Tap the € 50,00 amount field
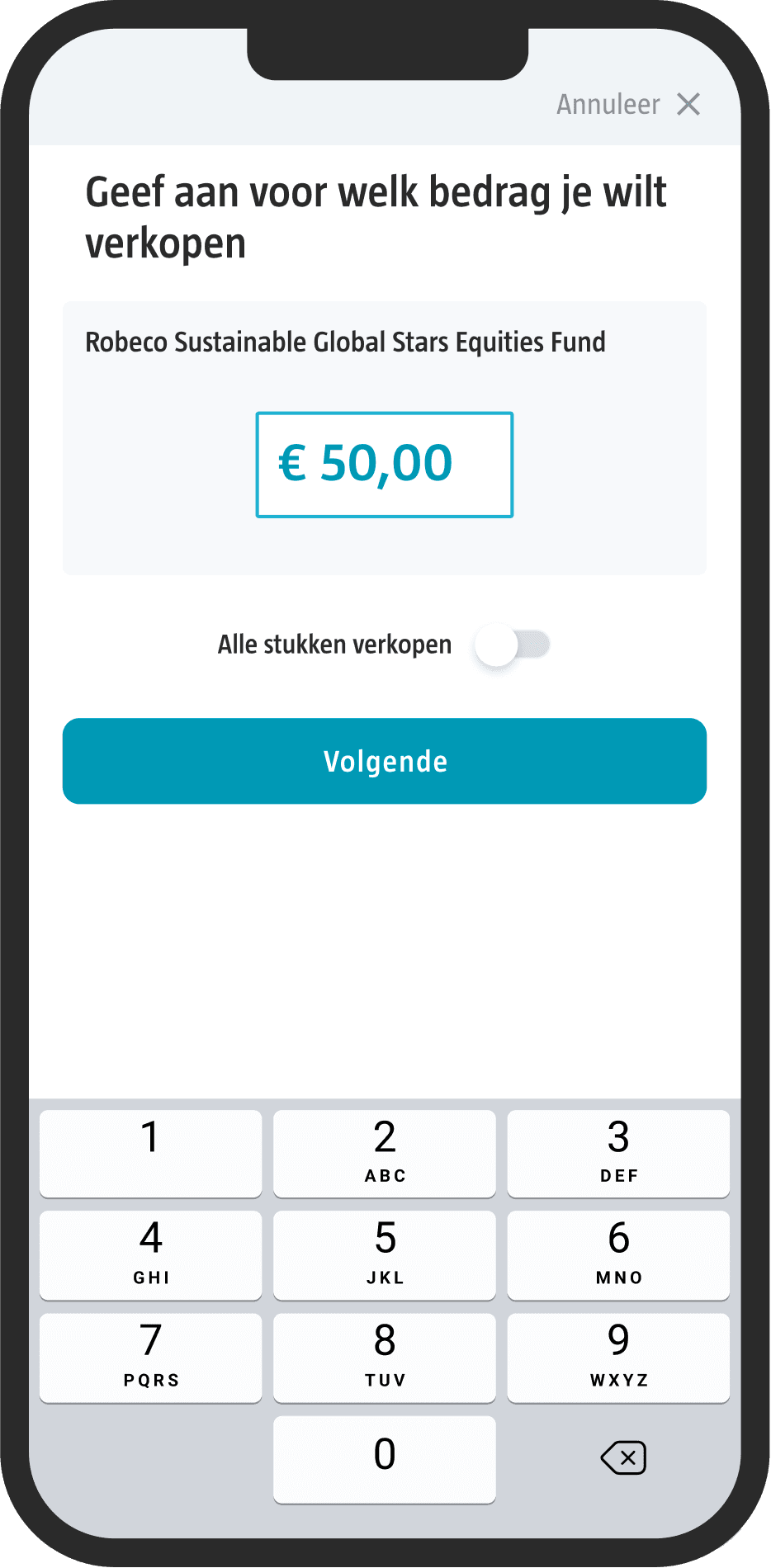Image resolution: width=771 pixels, height=1568 pixels. [x=385, y=465]
